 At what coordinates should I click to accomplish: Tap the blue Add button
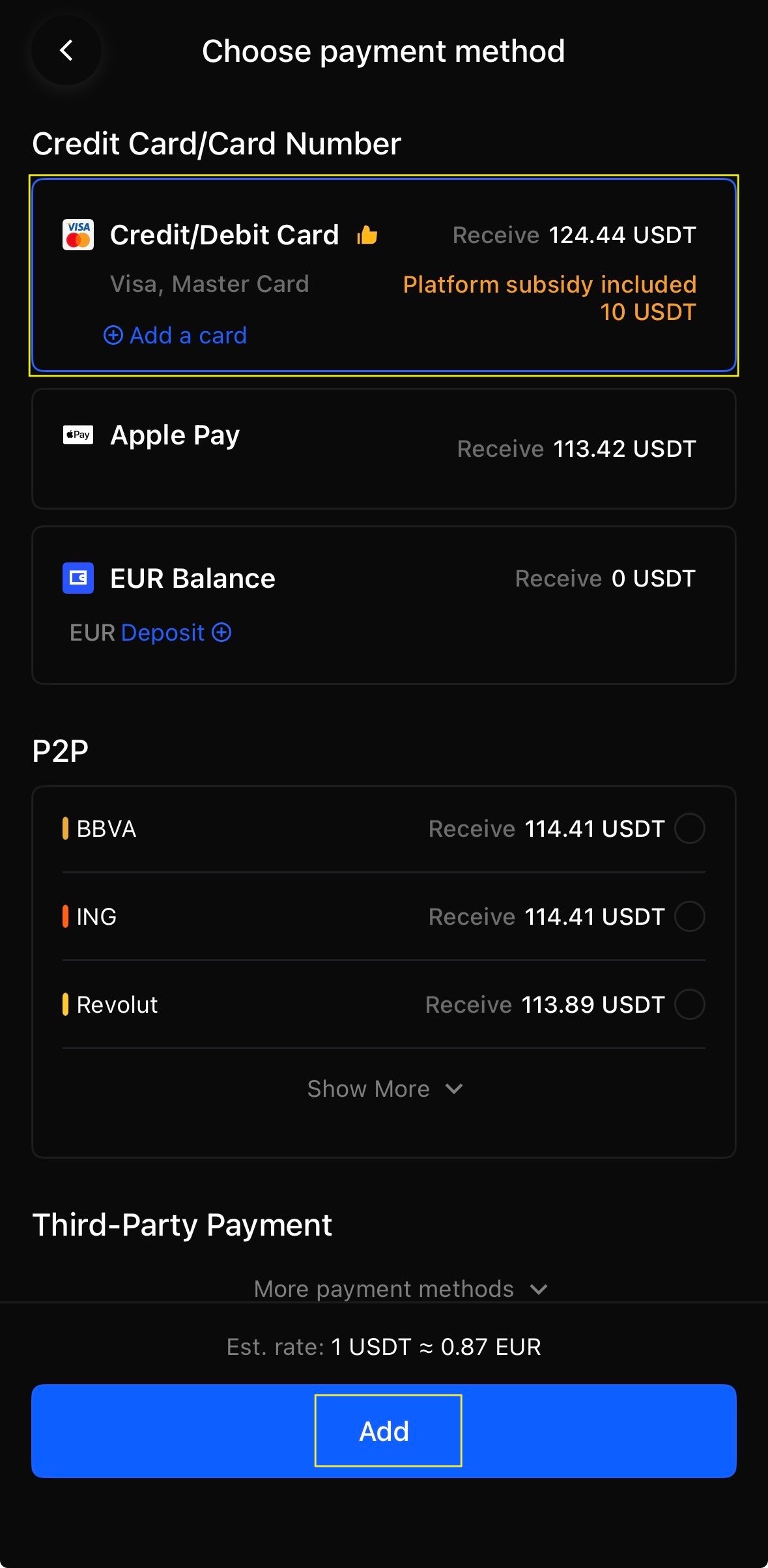click(384, 1431)
